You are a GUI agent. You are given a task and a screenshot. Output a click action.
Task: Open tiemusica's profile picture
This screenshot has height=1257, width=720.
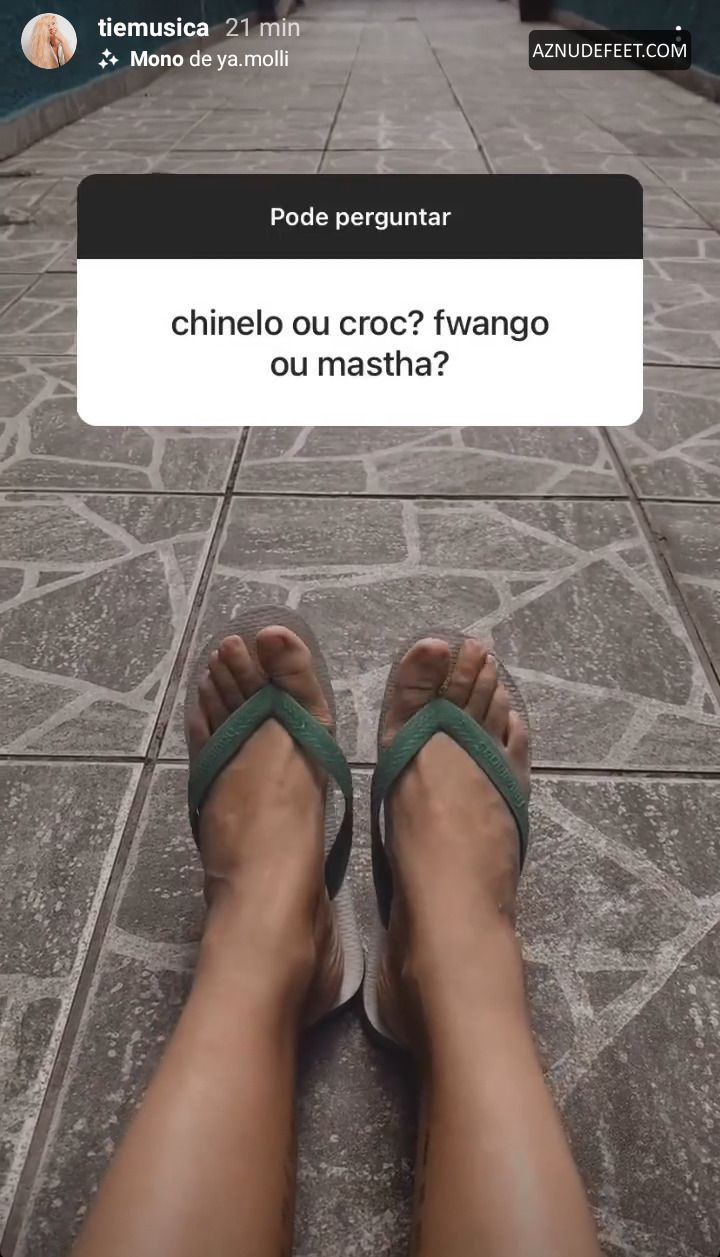click(x=49, y=41)
